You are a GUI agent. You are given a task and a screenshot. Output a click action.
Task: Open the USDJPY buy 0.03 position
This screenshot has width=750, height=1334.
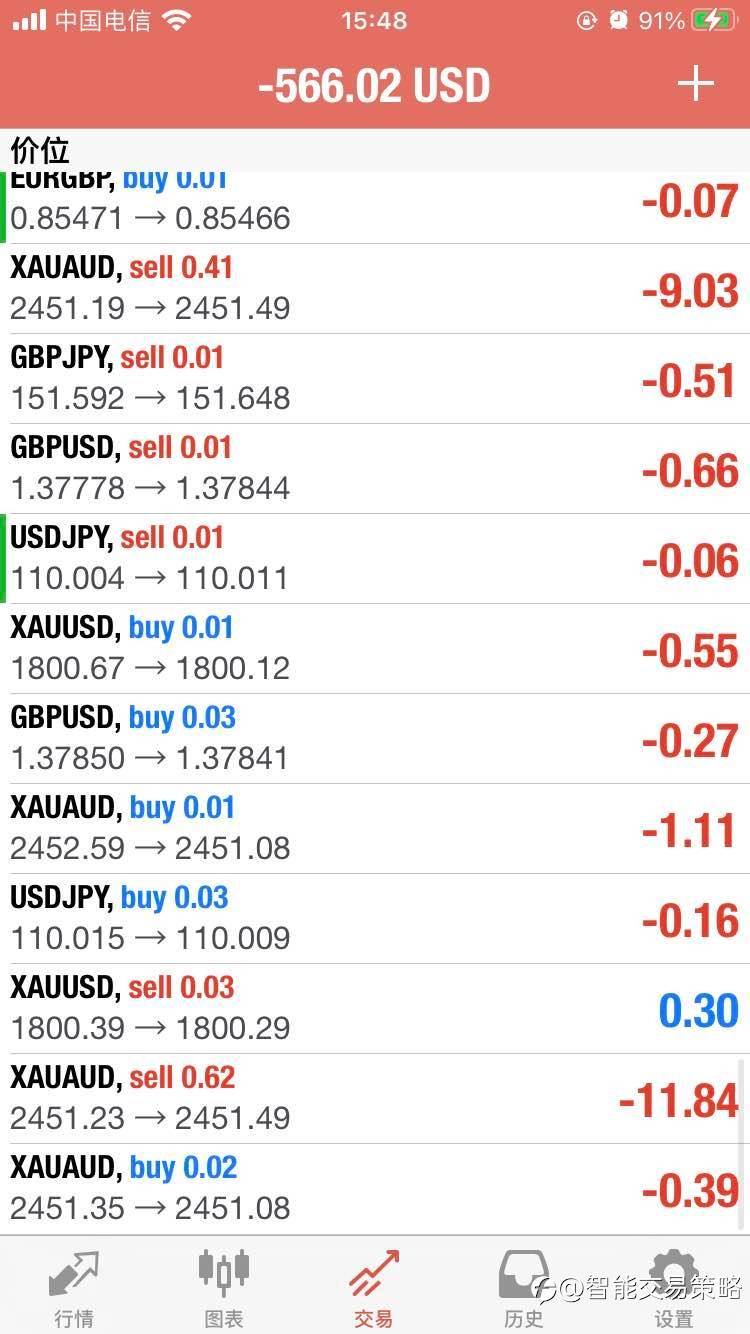(375, 919)
